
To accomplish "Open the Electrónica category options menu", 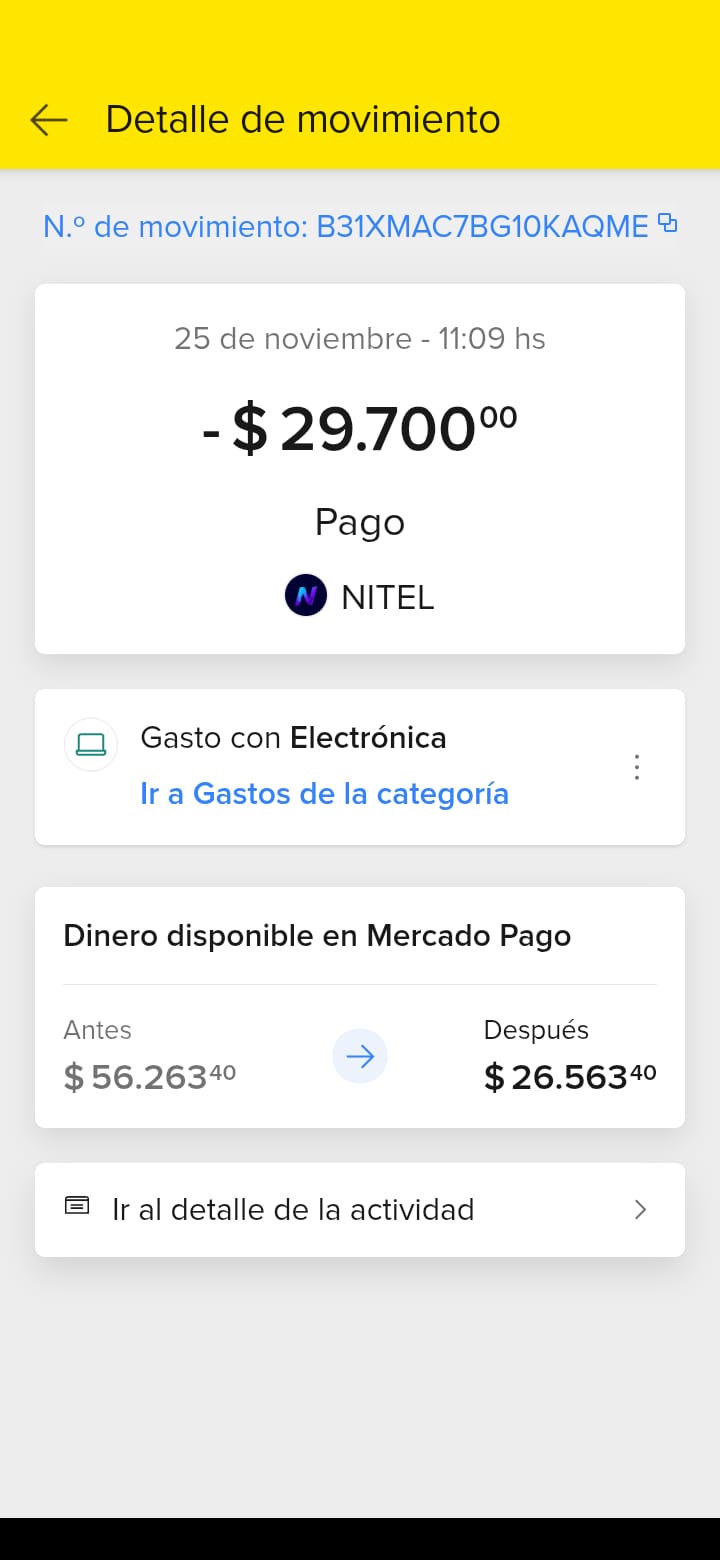I will point(637,767).
